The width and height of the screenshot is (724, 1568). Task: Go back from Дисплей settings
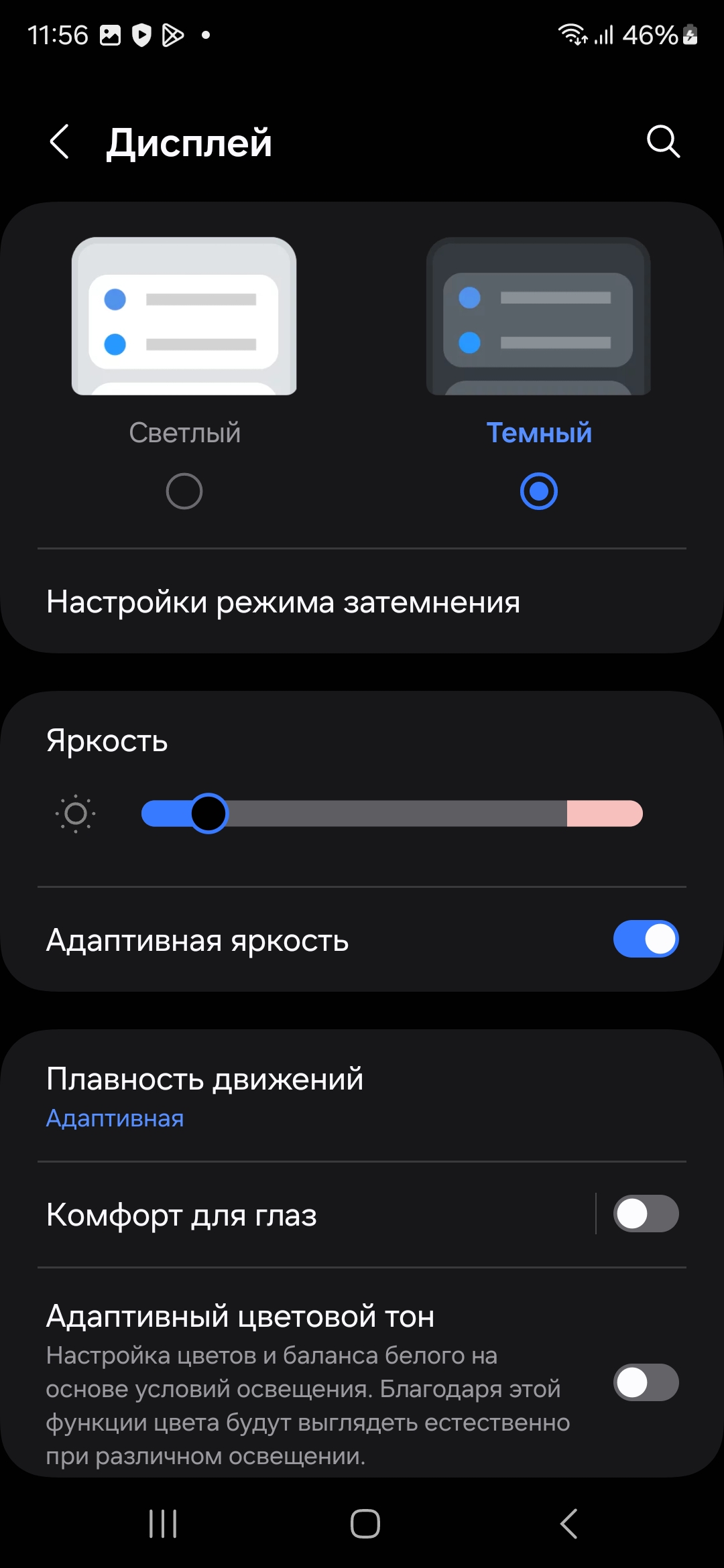(x=60, y=142)
